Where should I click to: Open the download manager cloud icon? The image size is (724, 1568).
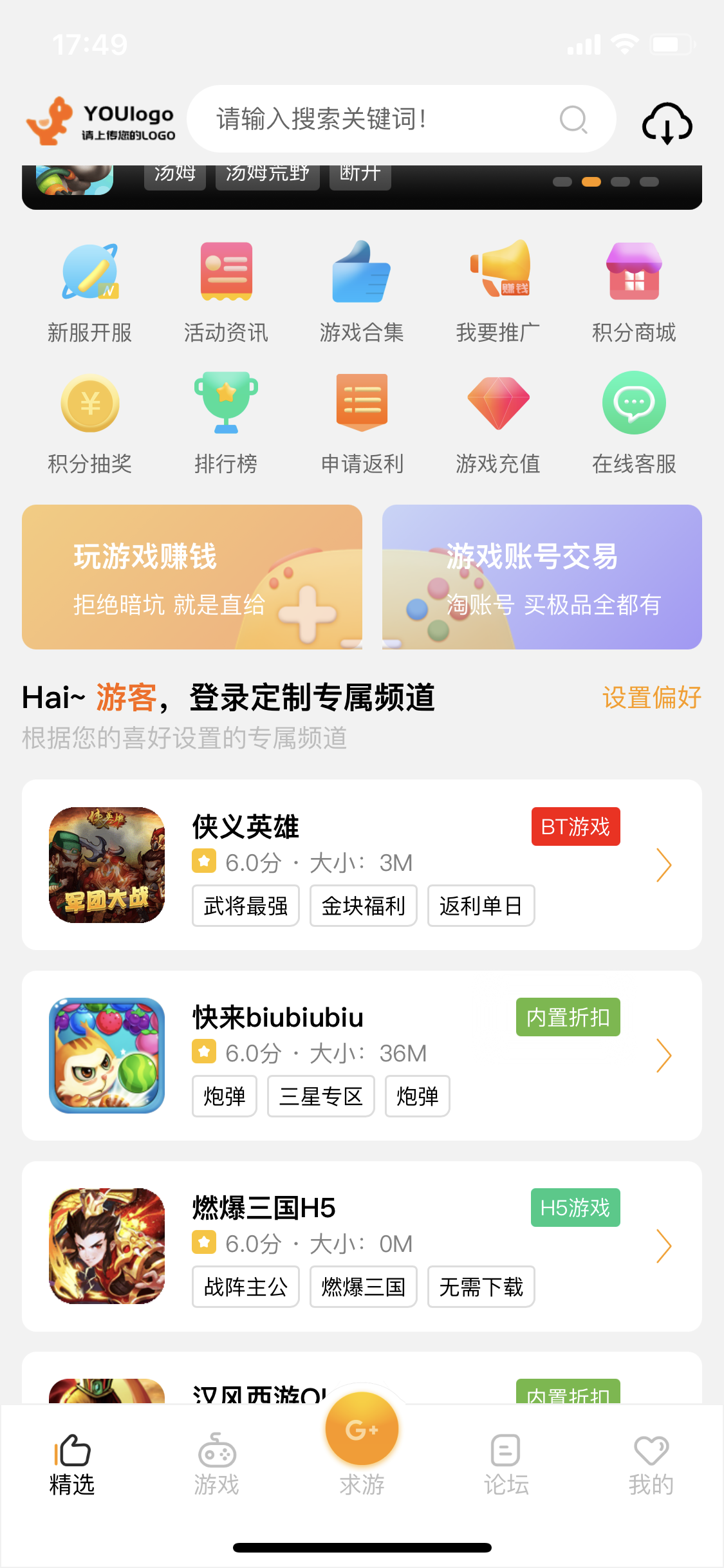(x=667, y=122)
